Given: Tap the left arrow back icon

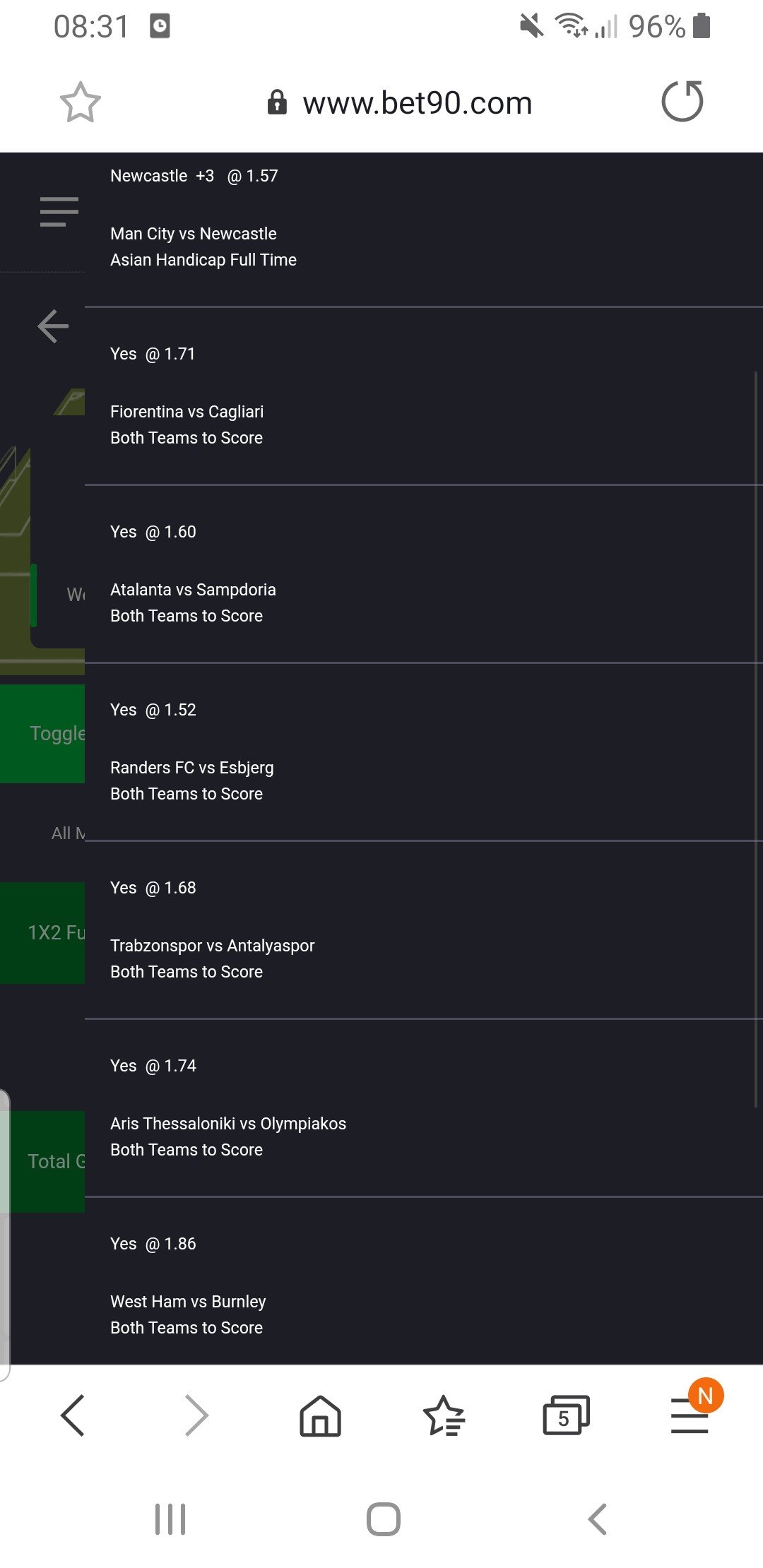Looking at the screenshot, I should [53, 326].
